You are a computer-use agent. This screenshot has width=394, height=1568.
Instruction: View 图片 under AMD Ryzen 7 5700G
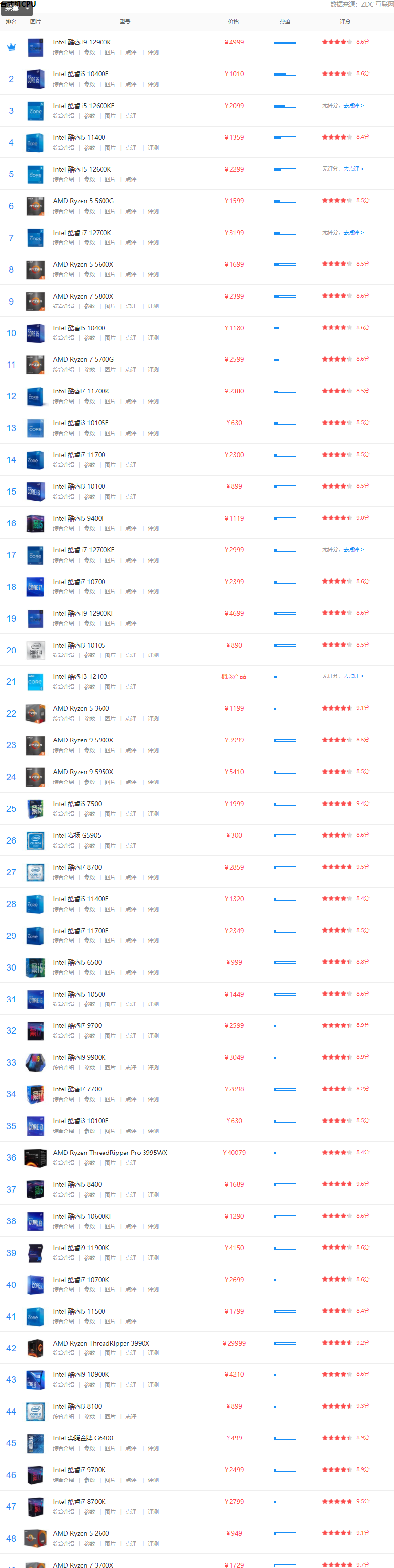pos(110,370)
